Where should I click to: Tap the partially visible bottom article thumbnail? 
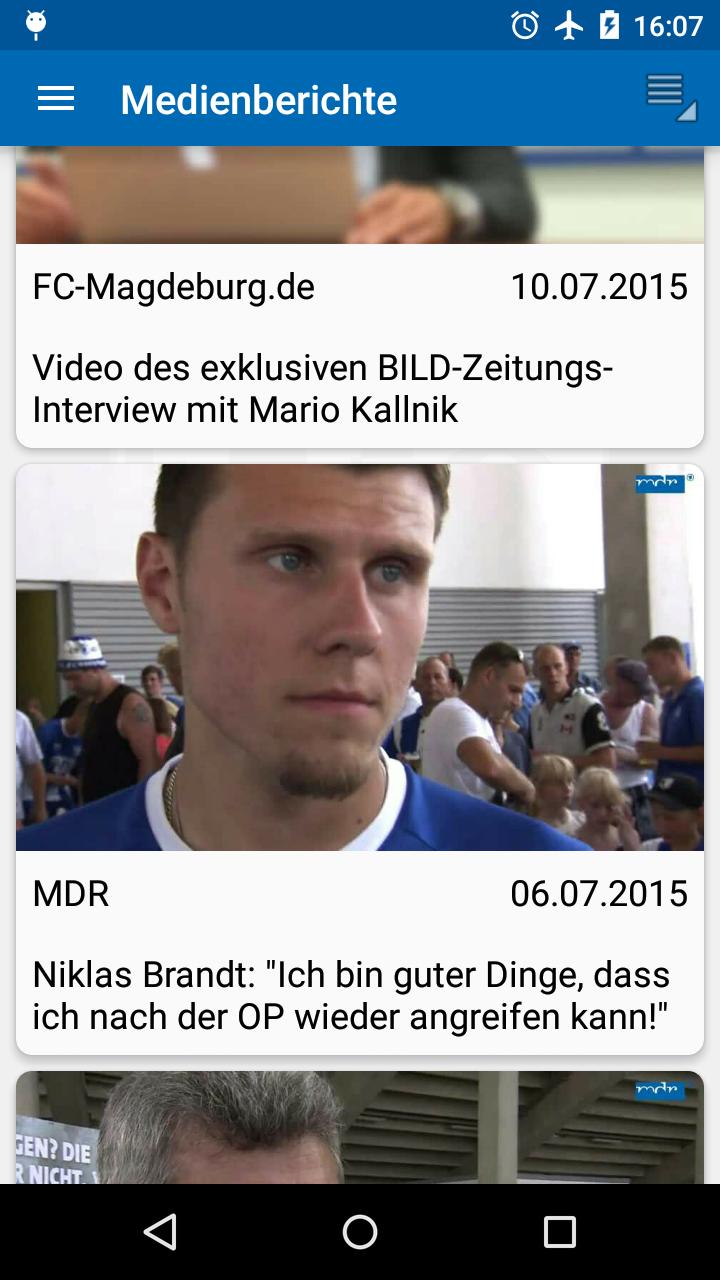point(360,1130)
